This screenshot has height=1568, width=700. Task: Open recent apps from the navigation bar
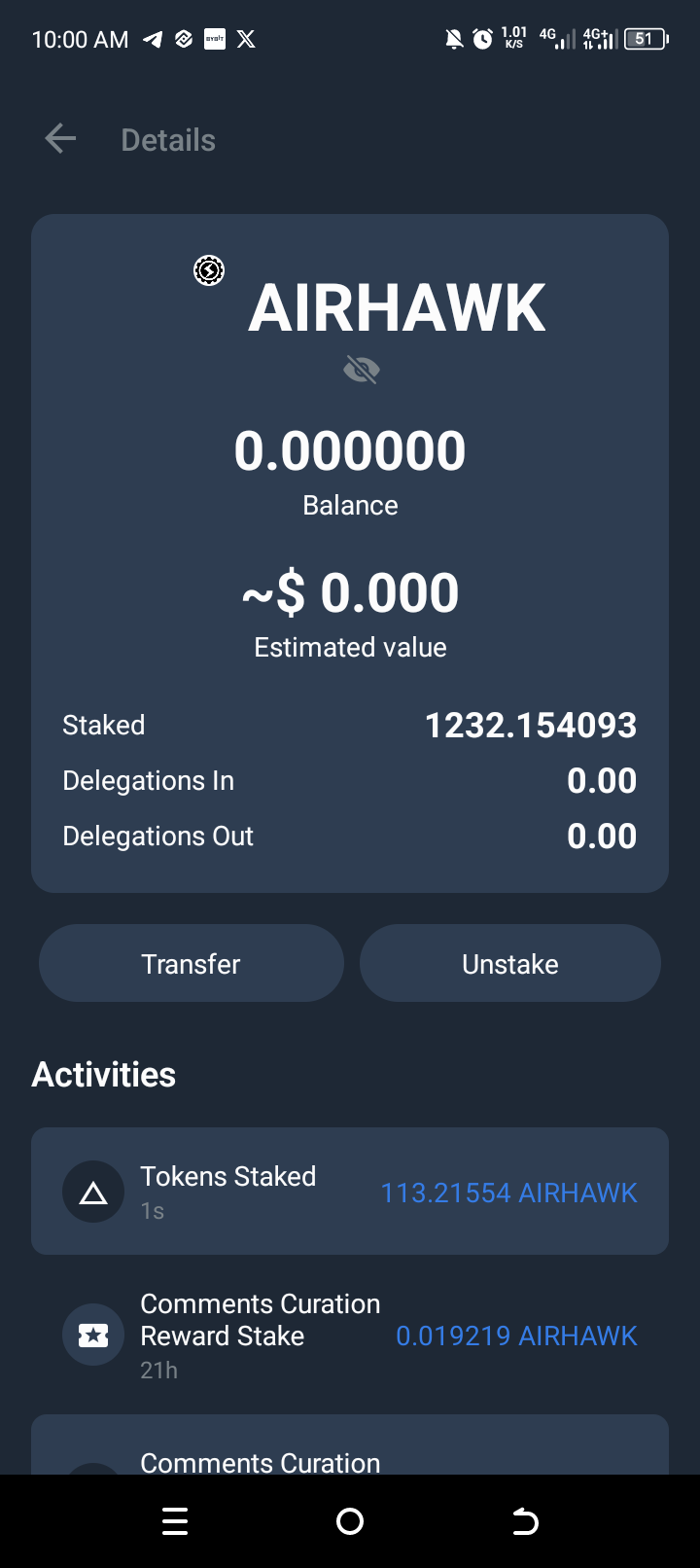point(175,1521)
